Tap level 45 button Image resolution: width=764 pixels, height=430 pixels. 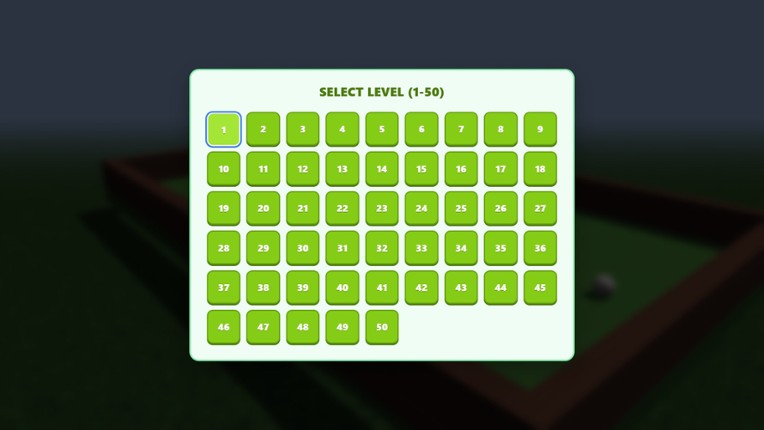pos(540,287)
